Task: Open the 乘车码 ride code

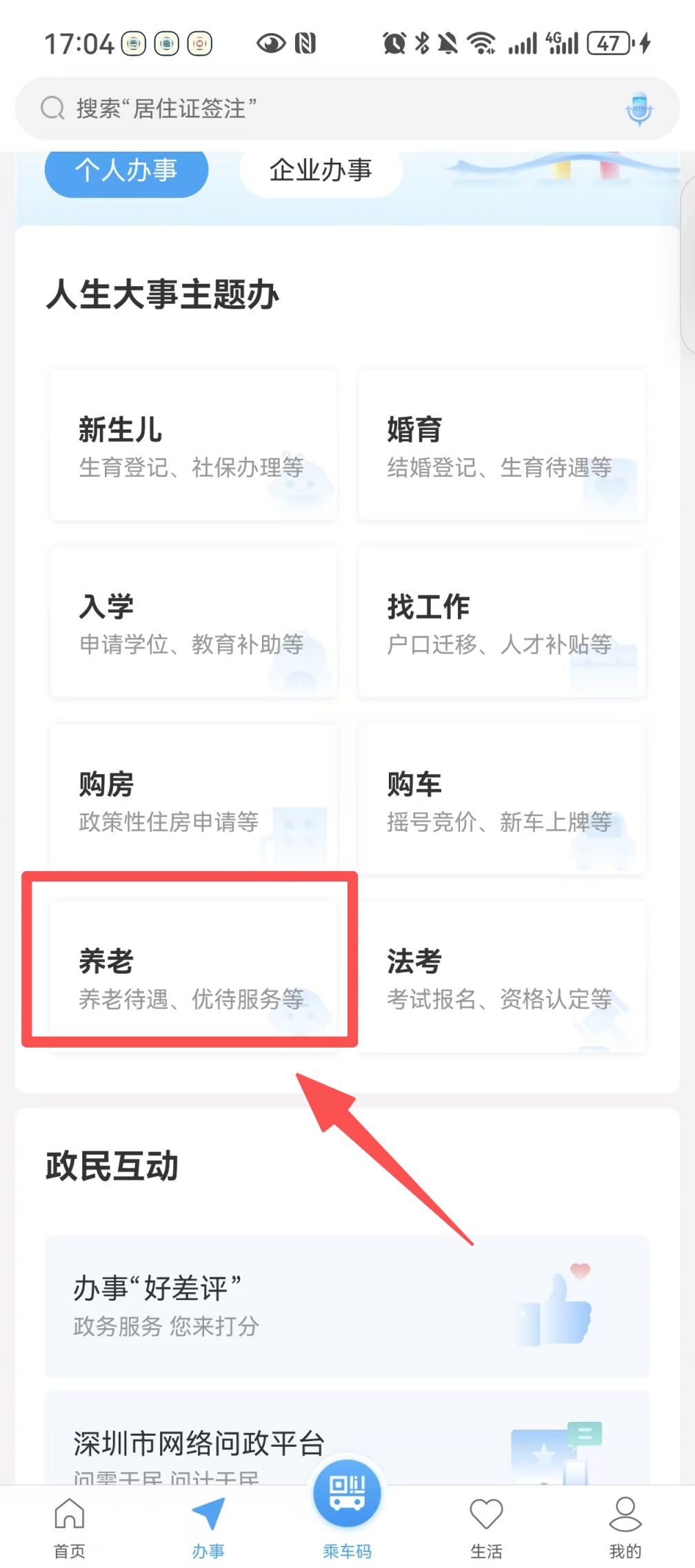Action: click(347, 1509)
